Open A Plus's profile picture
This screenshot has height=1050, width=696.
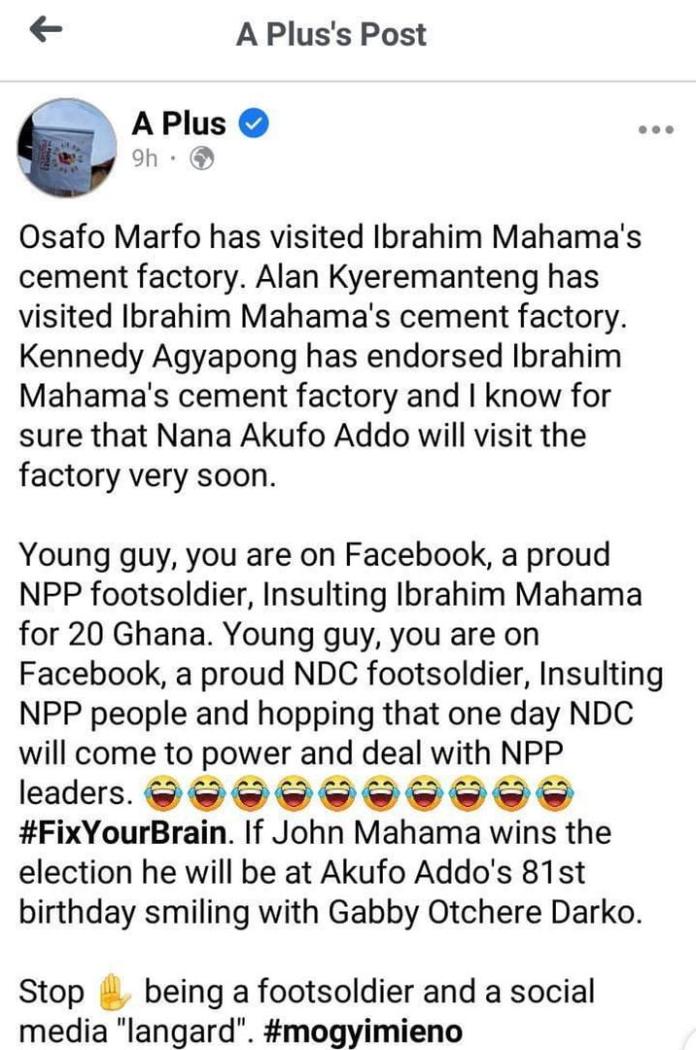click(63, 146)
